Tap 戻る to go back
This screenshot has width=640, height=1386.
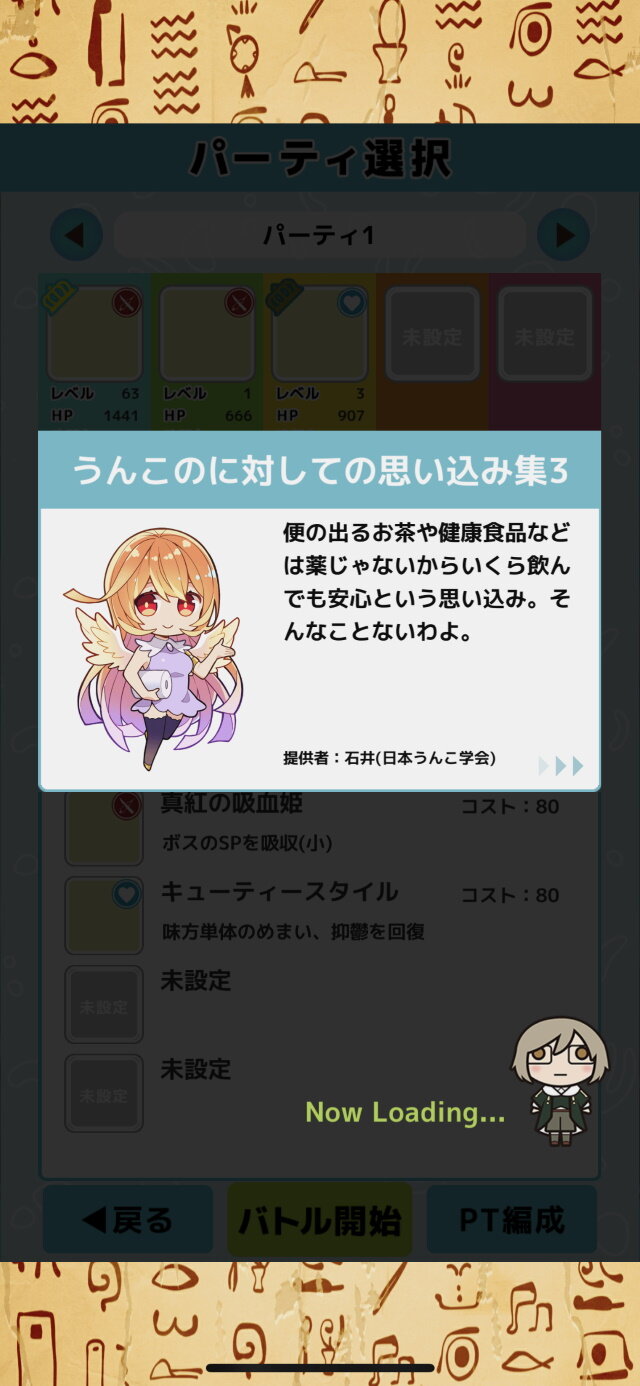(x=128, y=1219)
